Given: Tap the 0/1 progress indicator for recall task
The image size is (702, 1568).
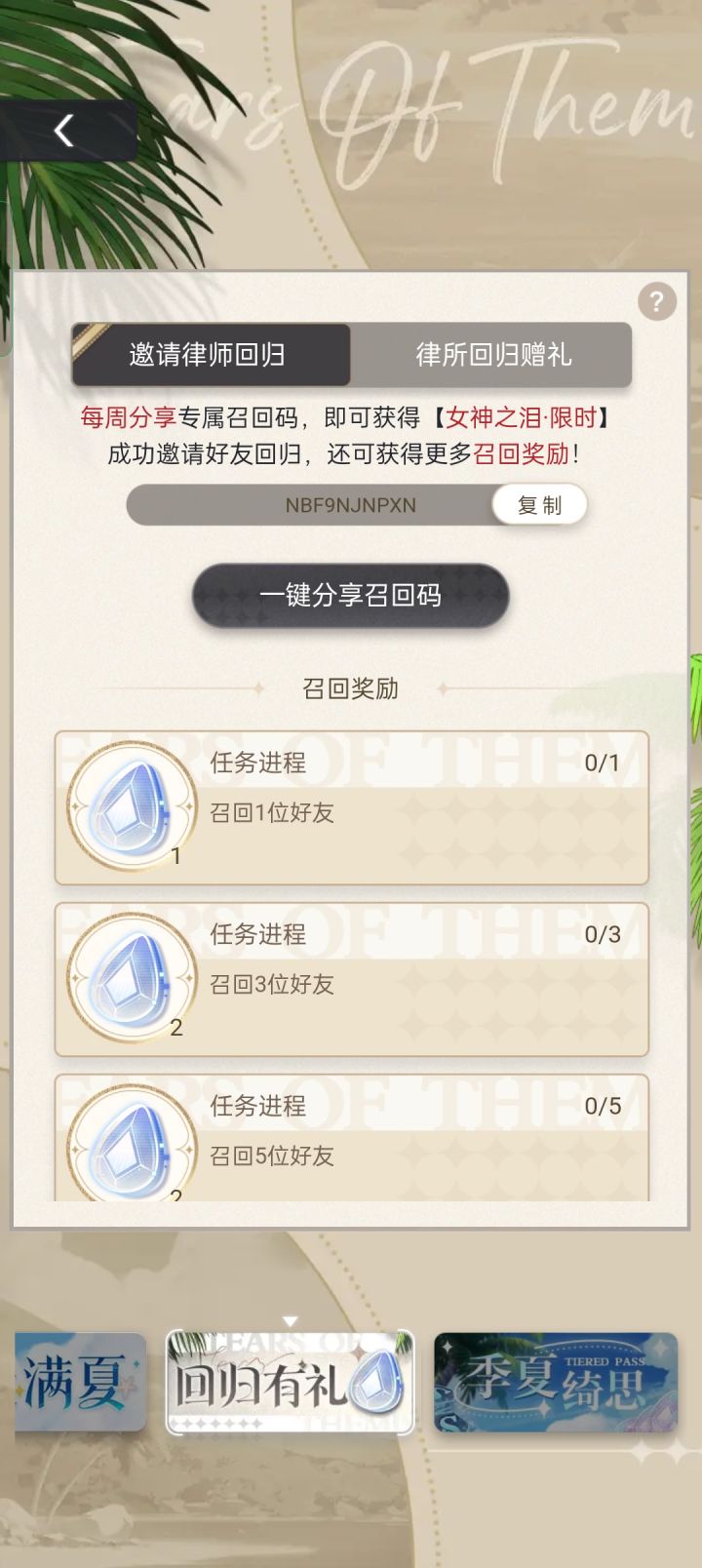Looking at the screenshot, I should (602, 764).
